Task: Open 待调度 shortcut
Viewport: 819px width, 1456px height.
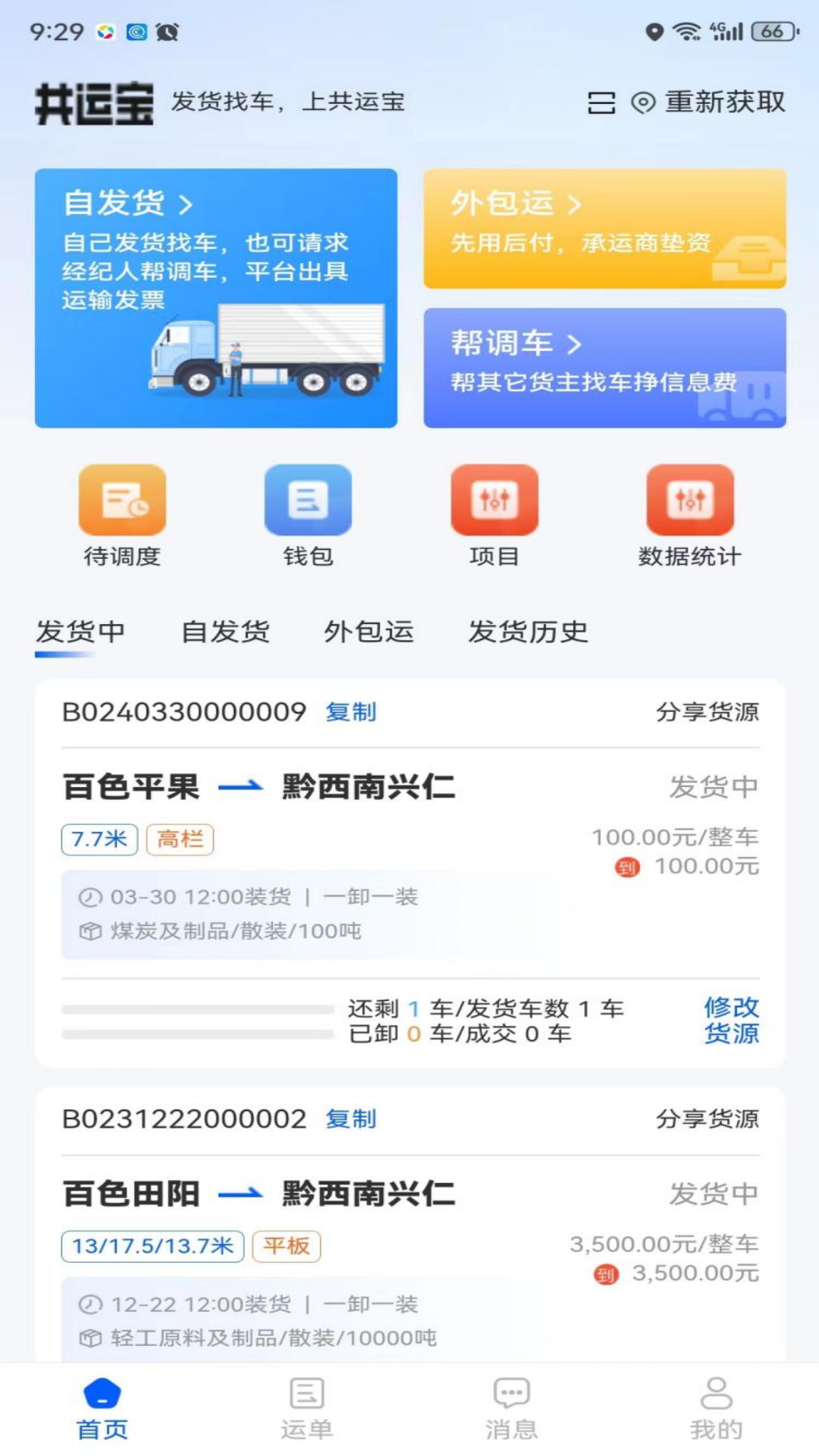Action: point(122,516)
